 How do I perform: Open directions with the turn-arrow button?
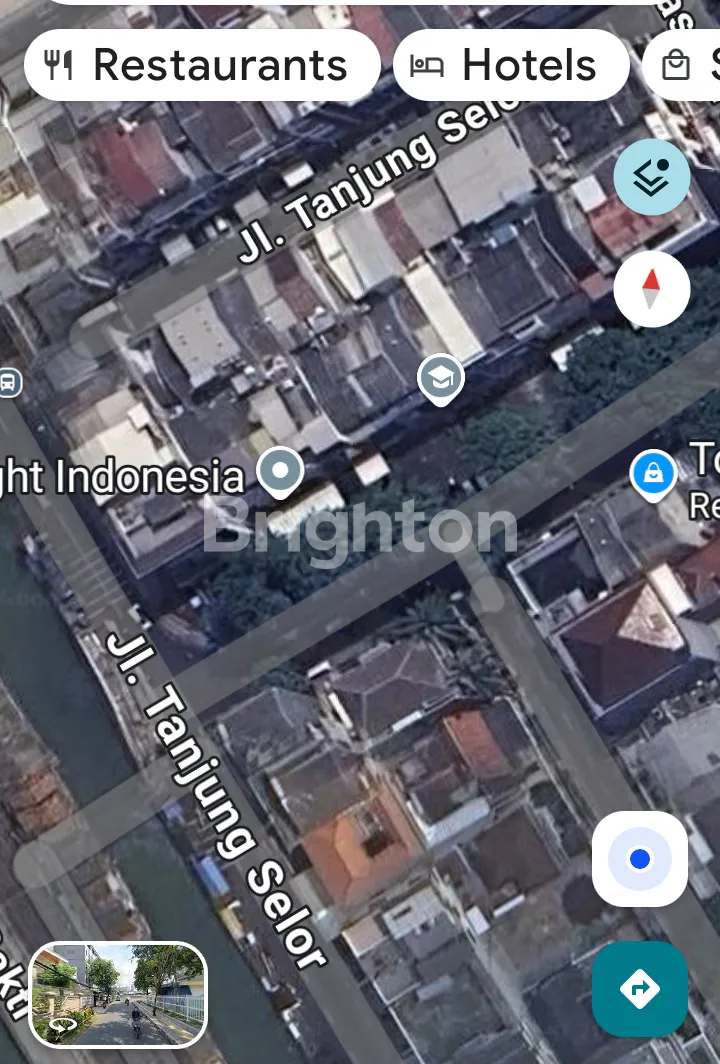[x=640, y=989]
